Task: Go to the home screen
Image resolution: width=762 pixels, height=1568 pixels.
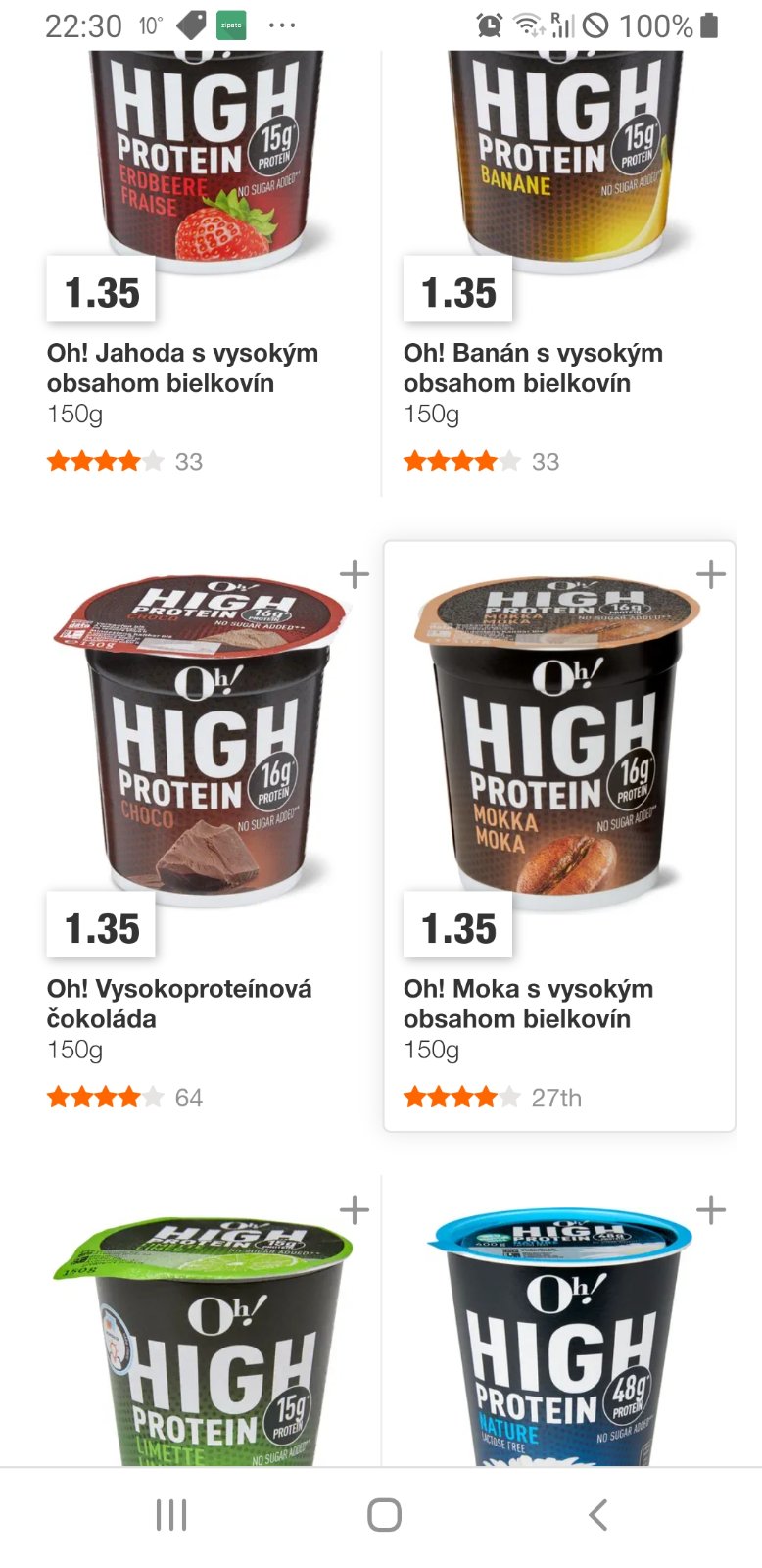Action: click(384, 1514)
